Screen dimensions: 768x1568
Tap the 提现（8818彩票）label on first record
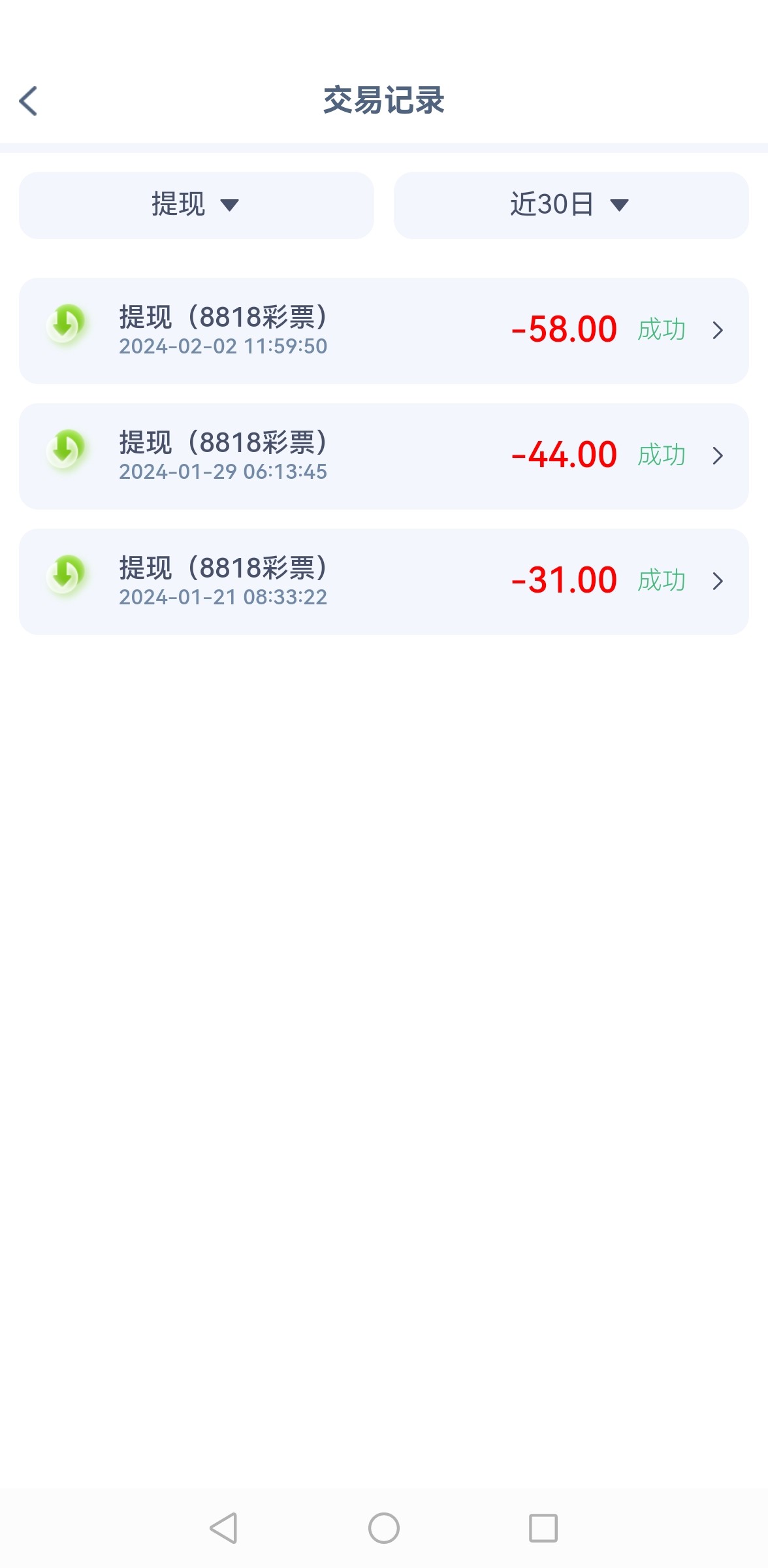[x=223, y=319]
